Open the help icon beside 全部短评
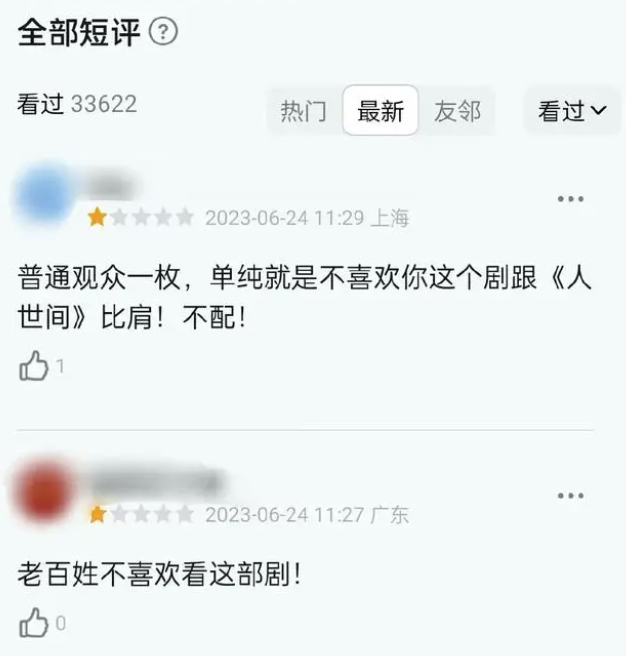626x656 pixels. (x=163, y=32)
